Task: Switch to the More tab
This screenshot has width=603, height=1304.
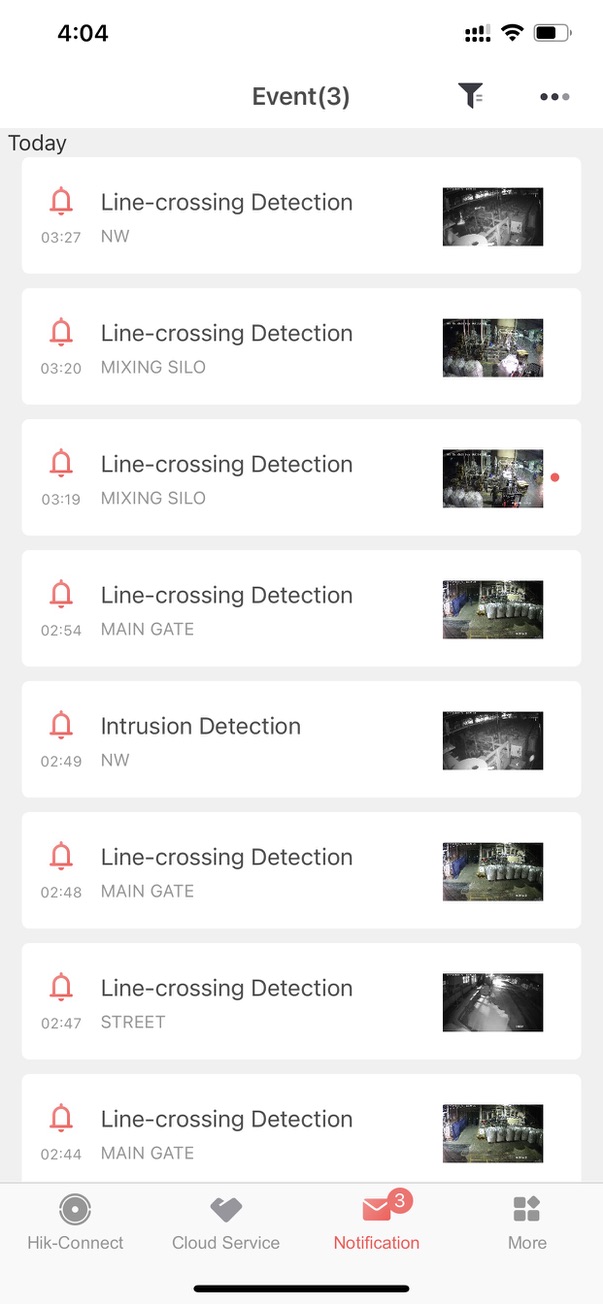Action: 527,1223
